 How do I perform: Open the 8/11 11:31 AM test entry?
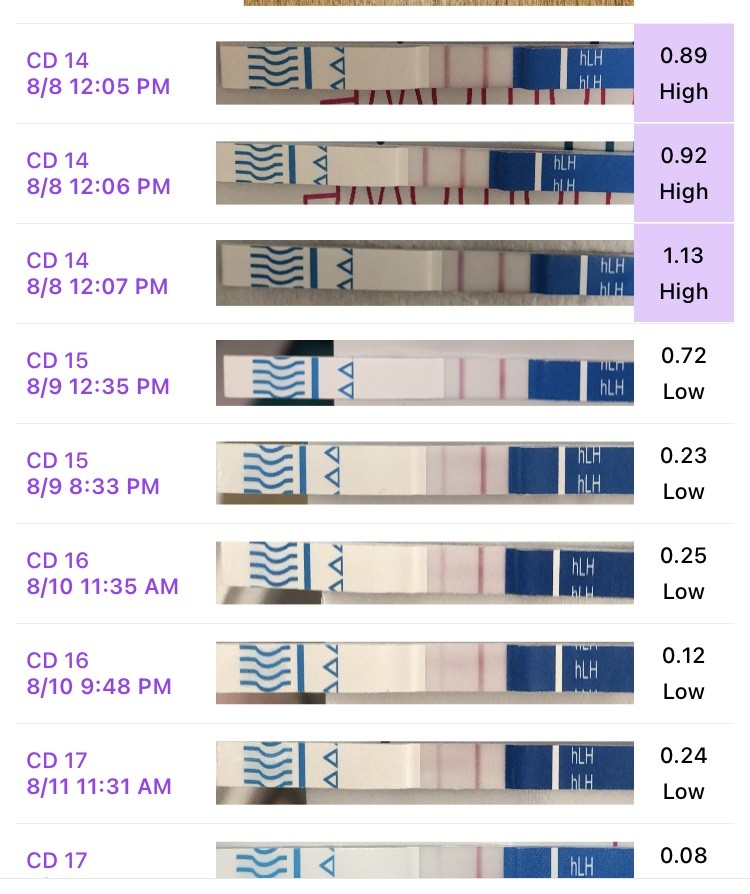(x=98, y=774)
